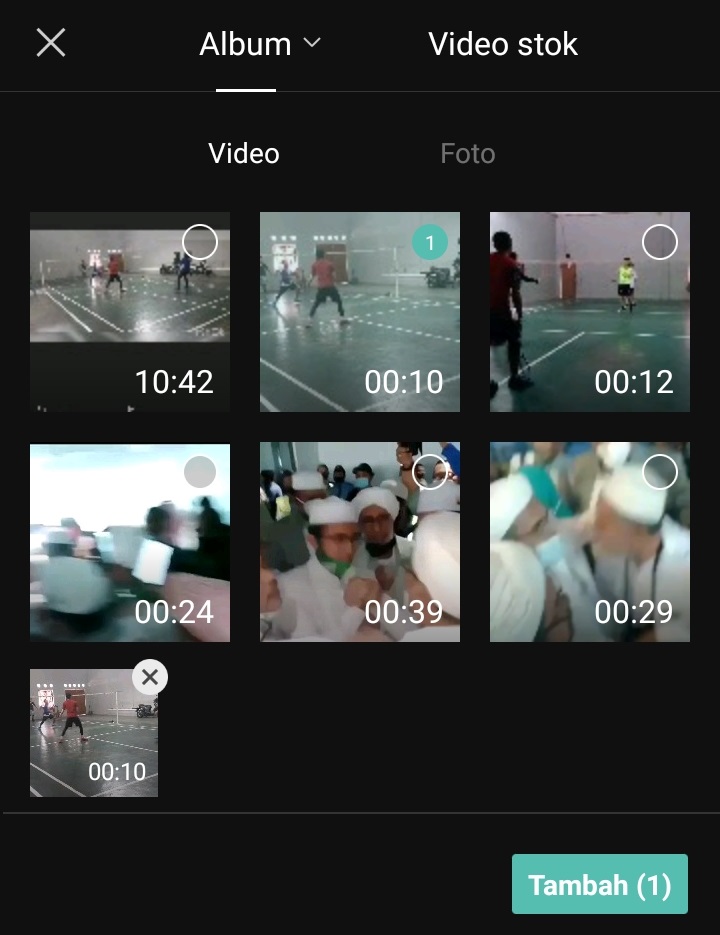Select the 00:29 video's circle
The height and width of the screenshot is (935, 720).
[x=660, y=472]
